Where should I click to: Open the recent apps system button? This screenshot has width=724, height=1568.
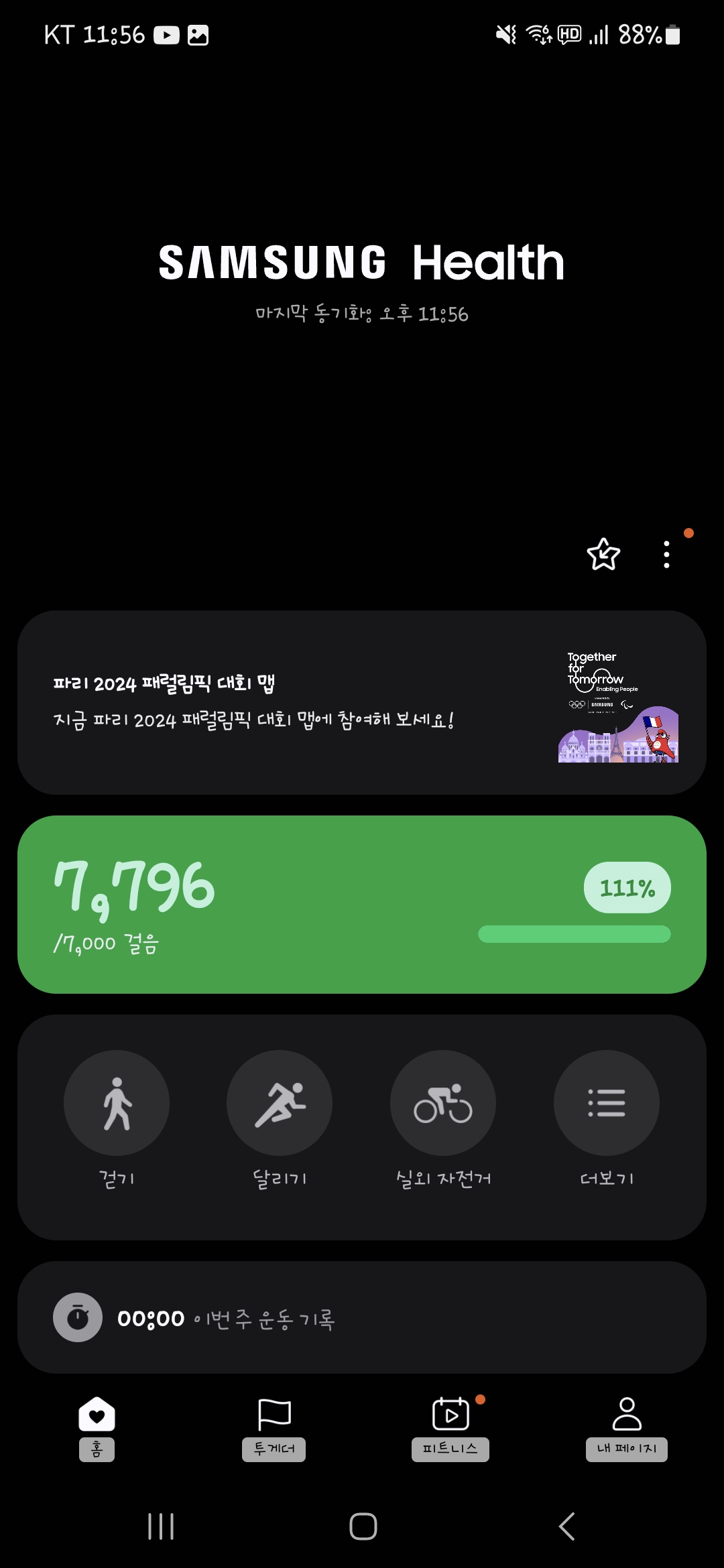pos(161,1526)
